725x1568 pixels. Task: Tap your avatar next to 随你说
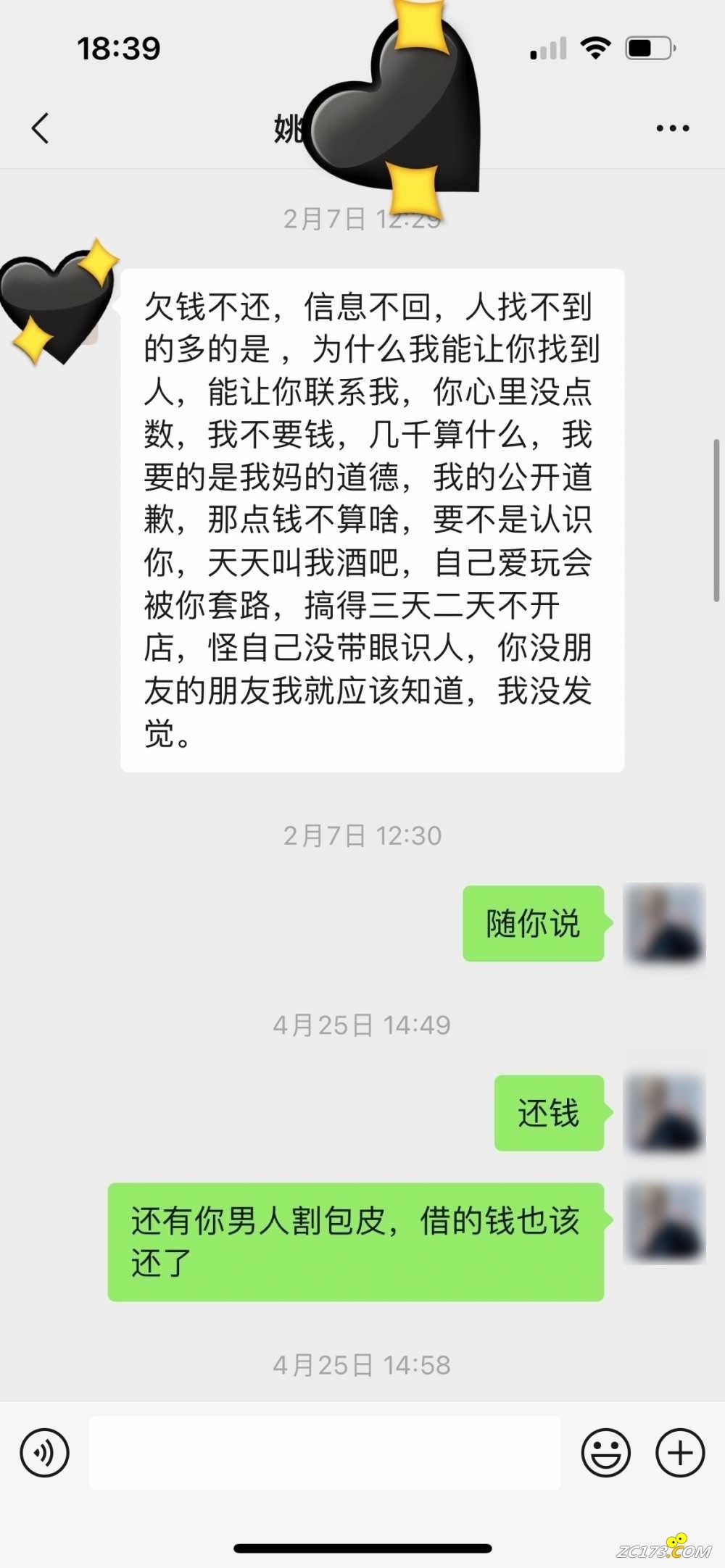[664, 924]
